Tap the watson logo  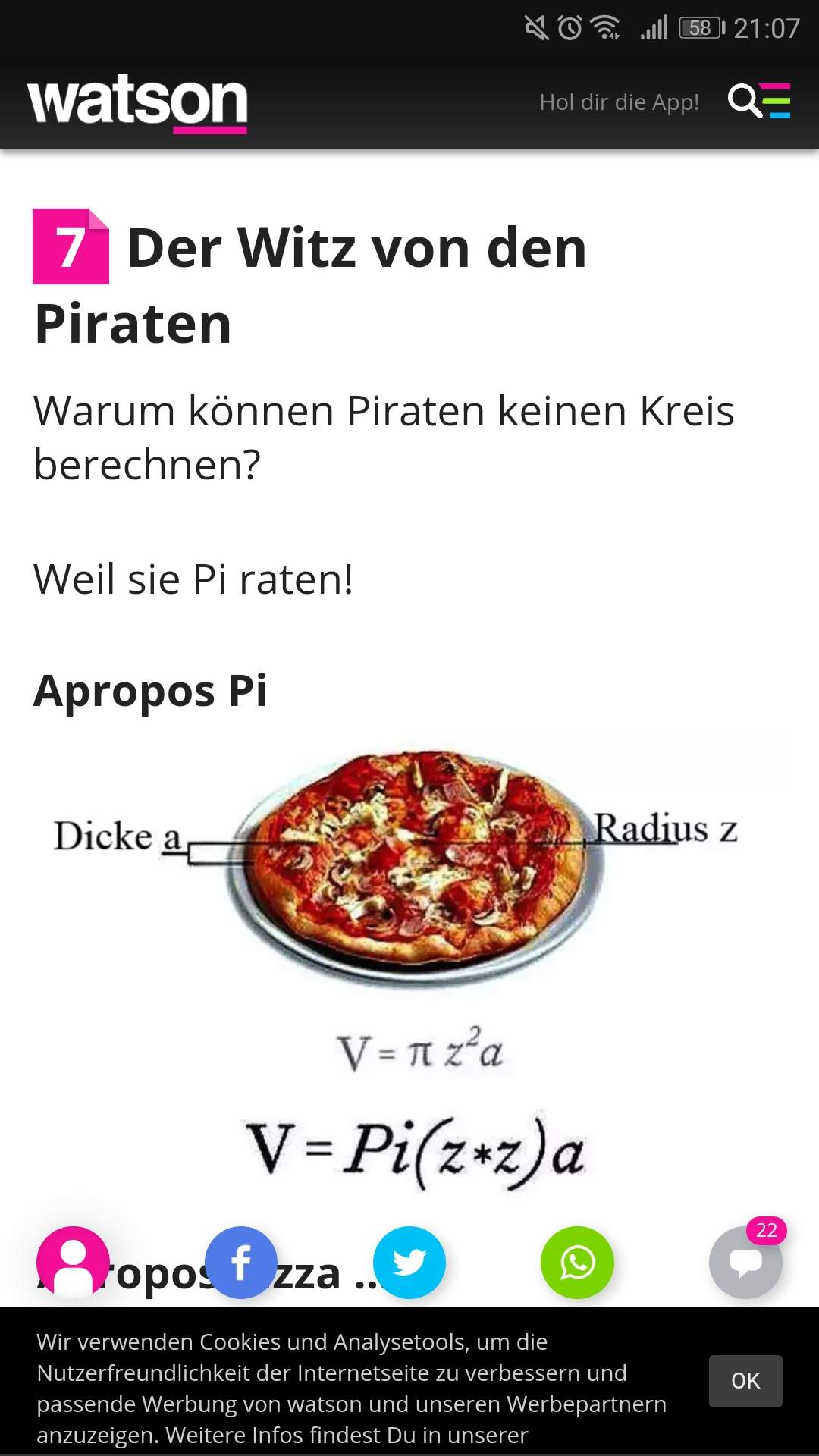click(136, 104)
